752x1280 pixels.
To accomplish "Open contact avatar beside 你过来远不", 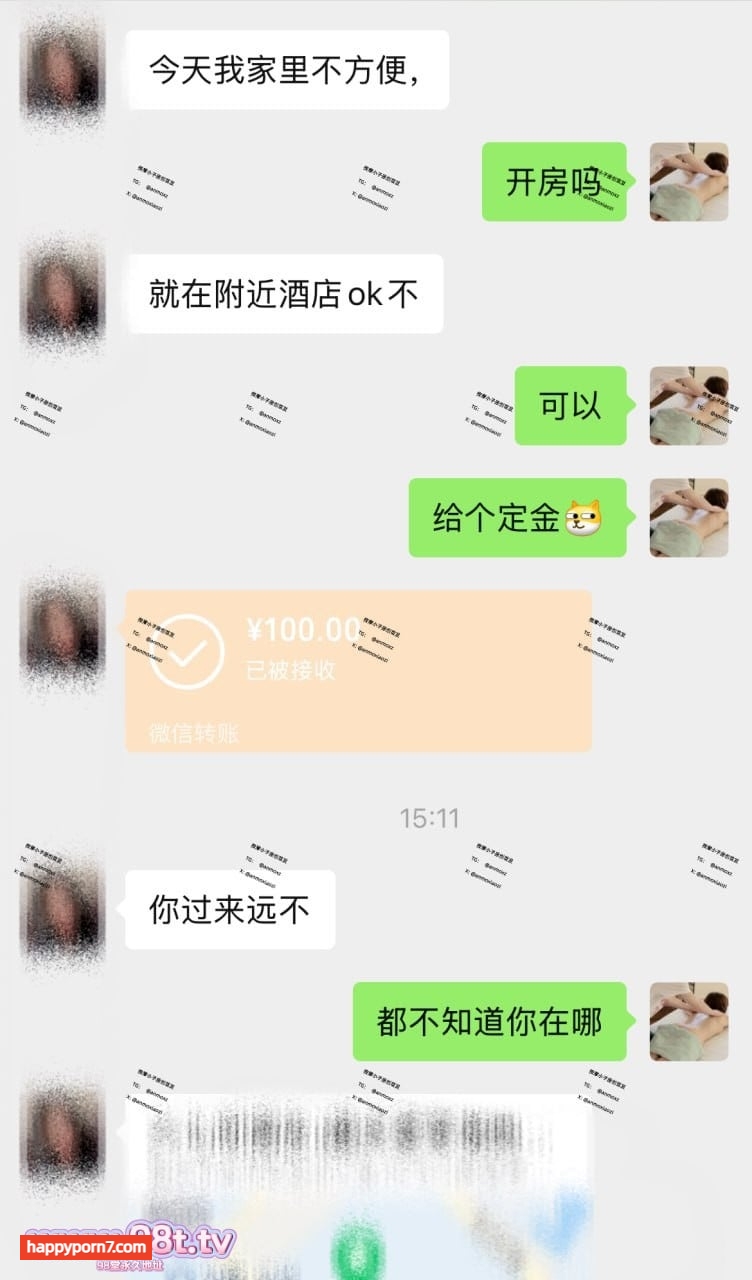I will point(63,911).
